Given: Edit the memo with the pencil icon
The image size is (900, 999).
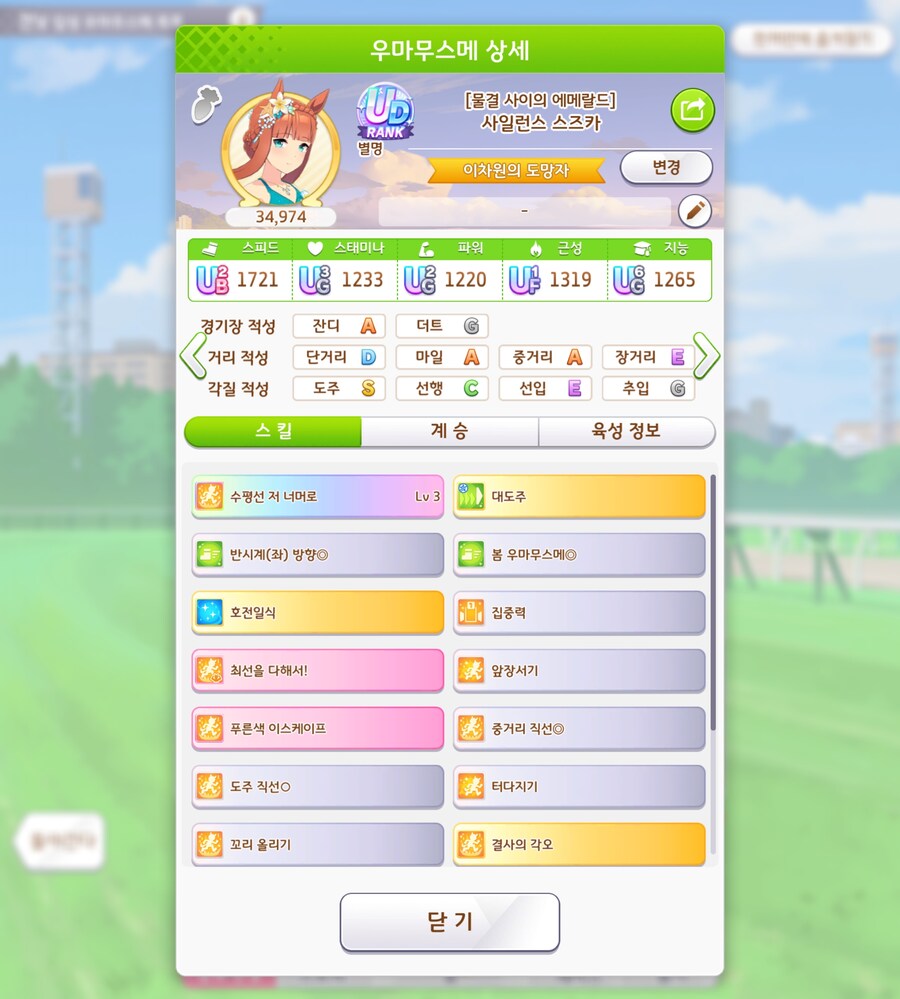Looking at the screenshot, I should pyautogui.click(x=694, y=211).
